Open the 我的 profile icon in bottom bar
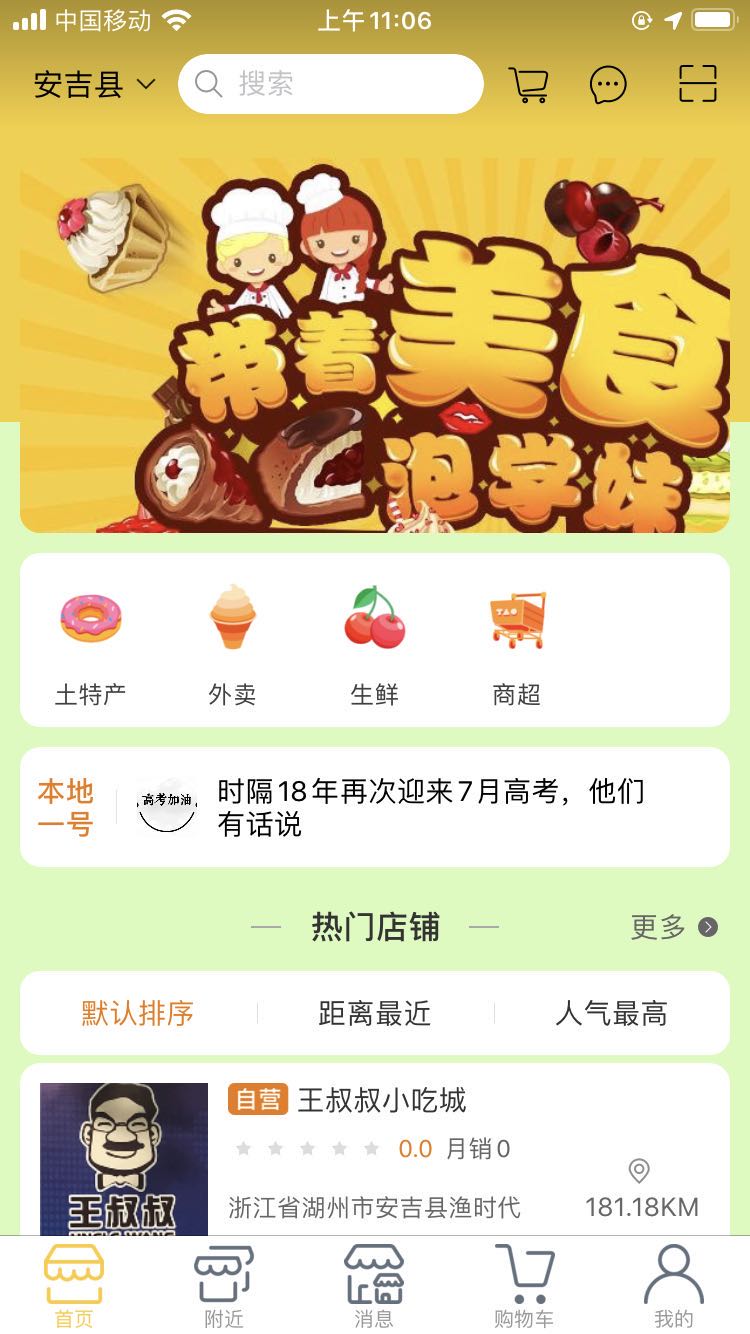This screenshot has height=1334, width=750. click(674, 1285)
